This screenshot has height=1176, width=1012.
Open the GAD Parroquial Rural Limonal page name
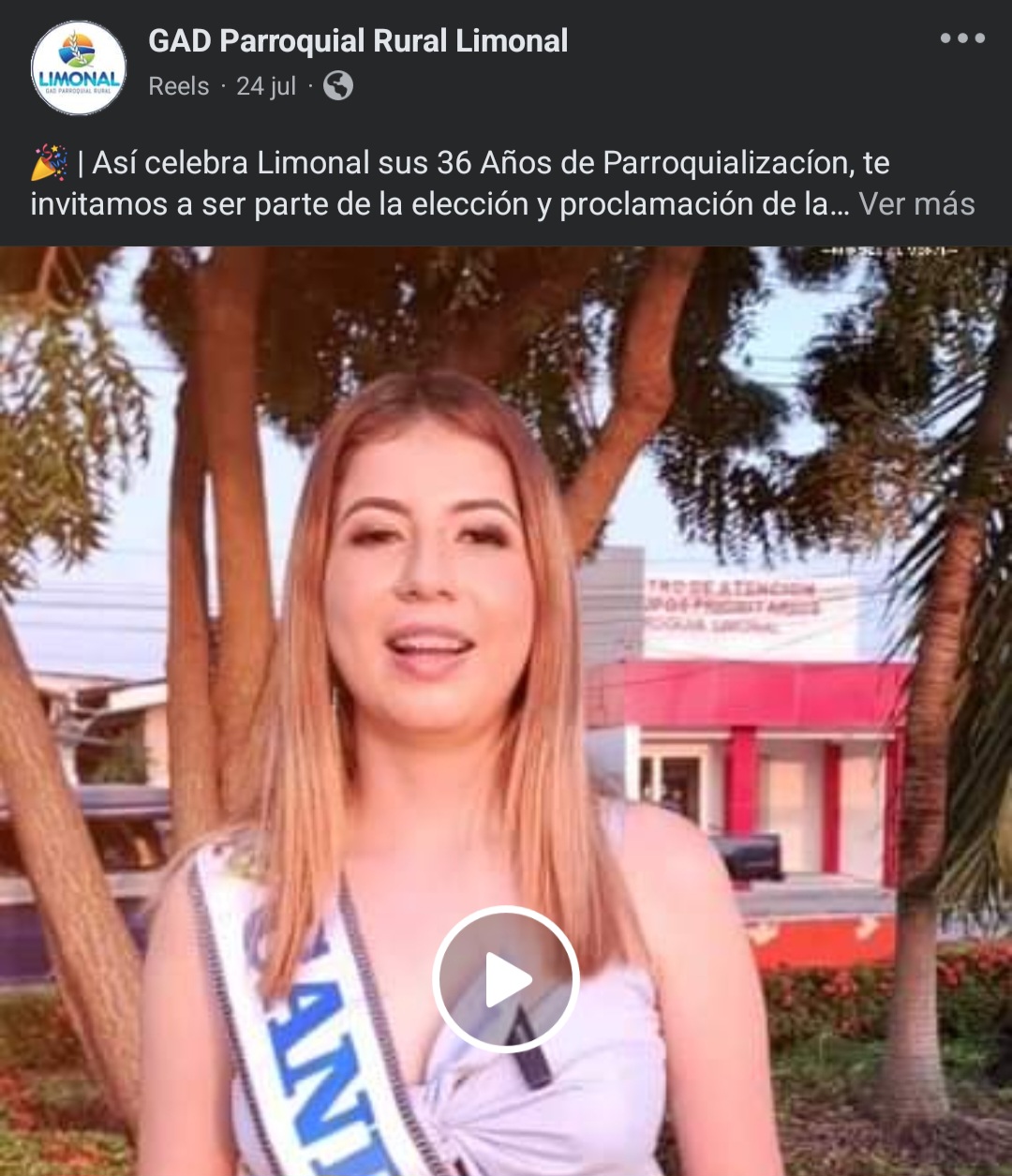(x=358, y=41)
